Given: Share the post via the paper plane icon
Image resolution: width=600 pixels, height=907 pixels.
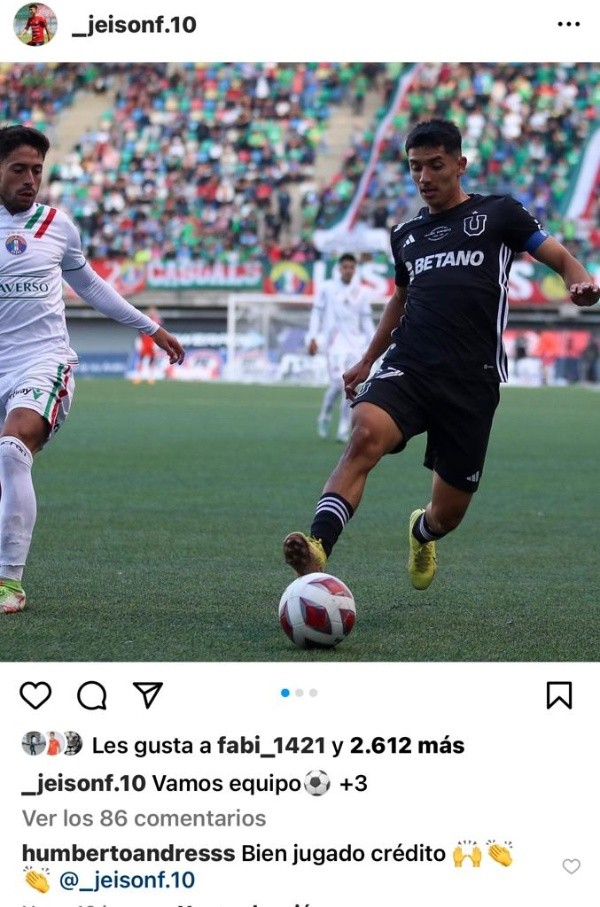Looking at the screenshot, I should coord(148,695).
